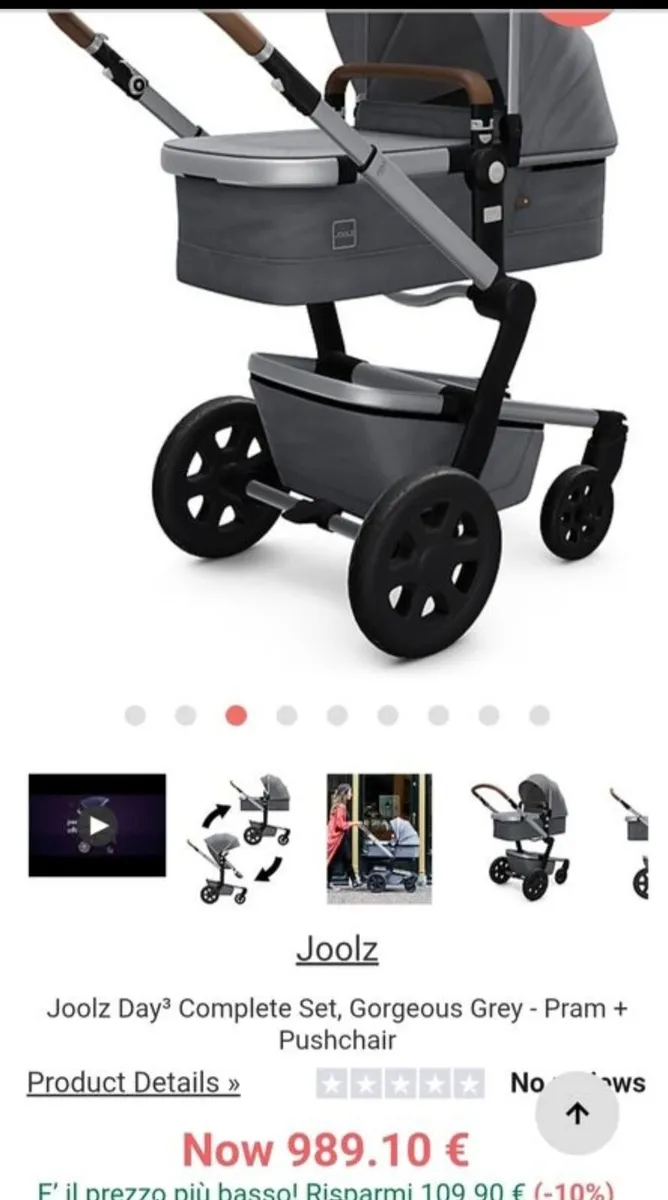
Task: Open Product Details link
Action: click(133, 1082)
